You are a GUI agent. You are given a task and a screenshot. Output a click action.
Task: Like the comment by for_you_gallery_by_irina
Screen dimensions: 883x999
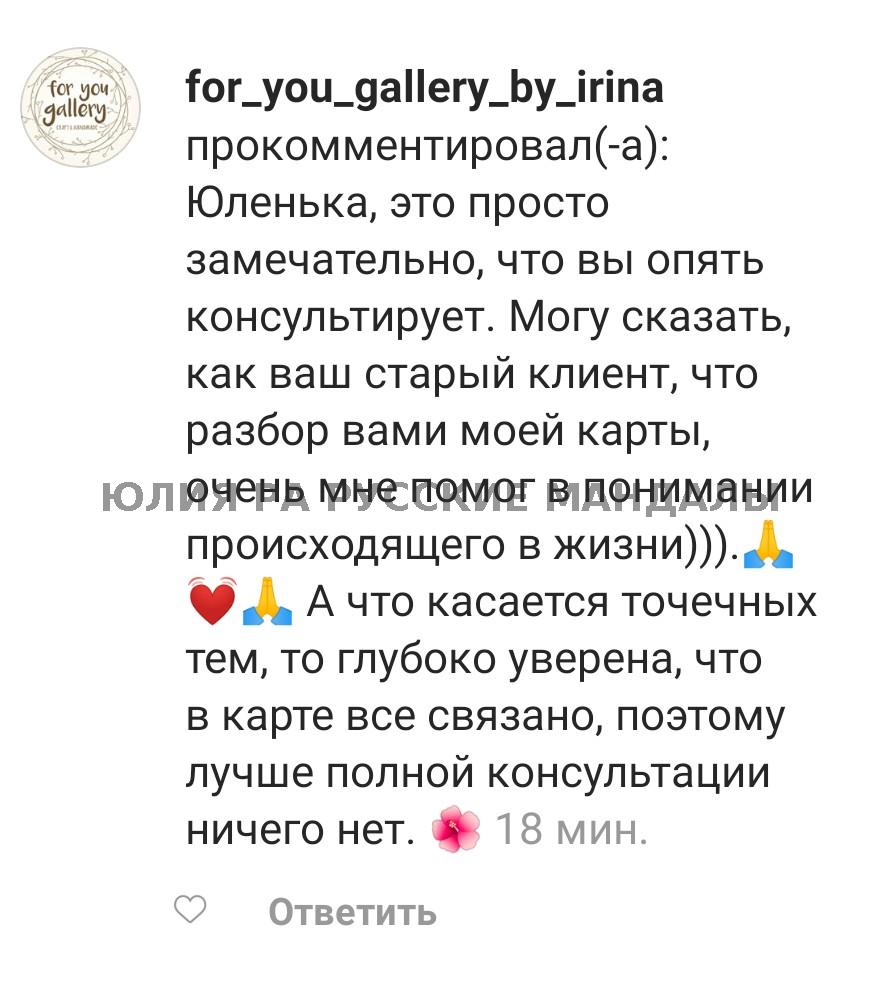tap(190, 910)
